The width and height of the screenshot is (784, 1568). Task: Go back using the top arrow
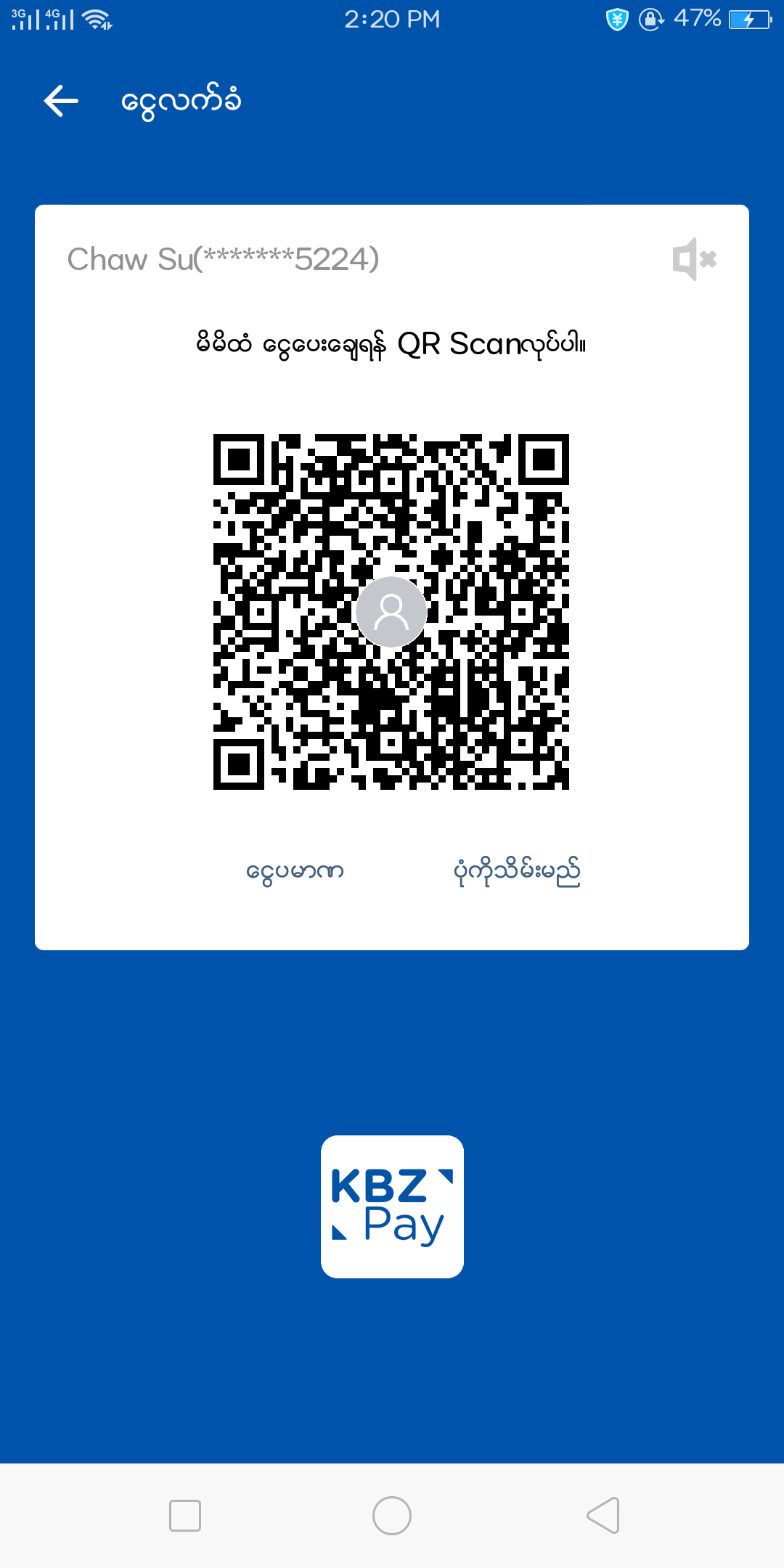click(x=61, y=100)
